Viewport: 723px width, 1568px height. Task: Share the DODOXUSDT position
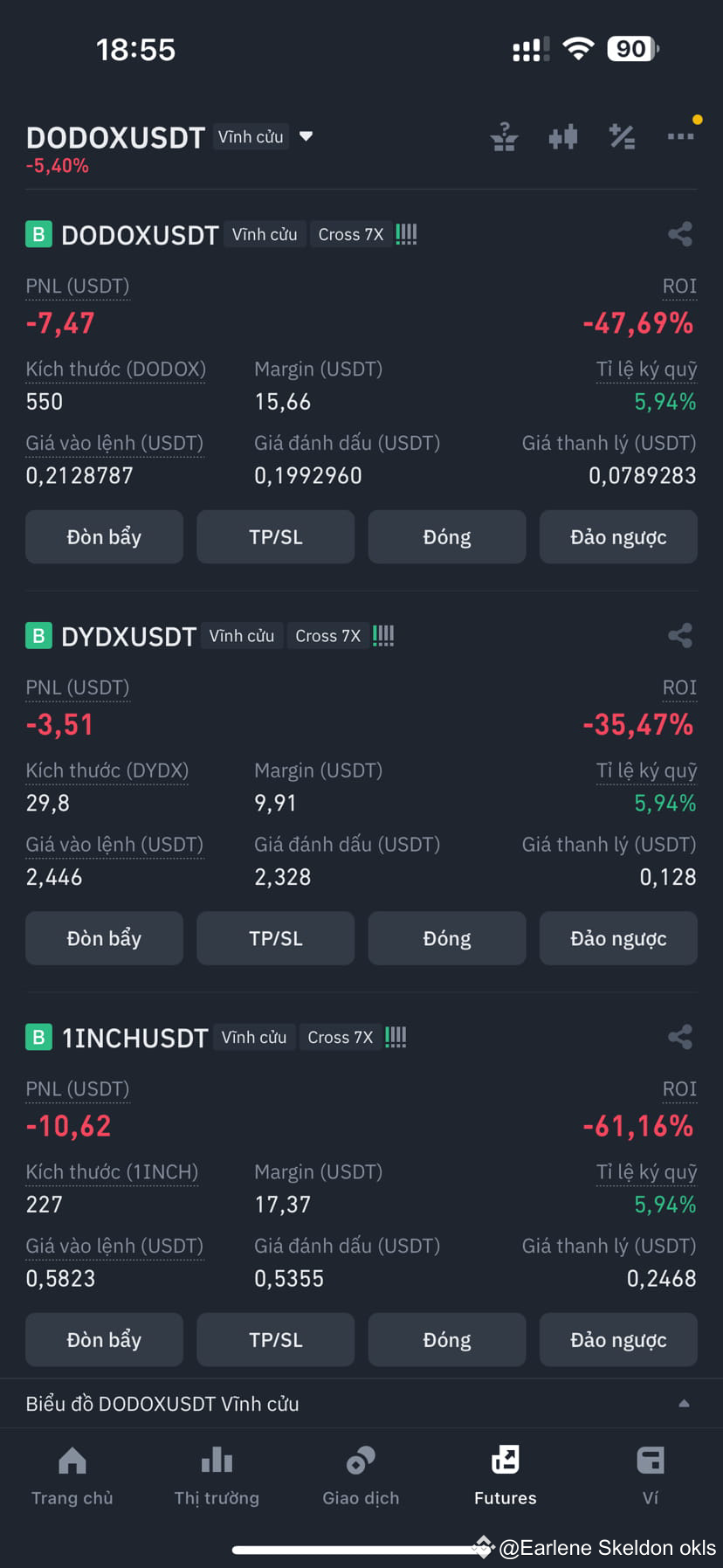[680, 234]
